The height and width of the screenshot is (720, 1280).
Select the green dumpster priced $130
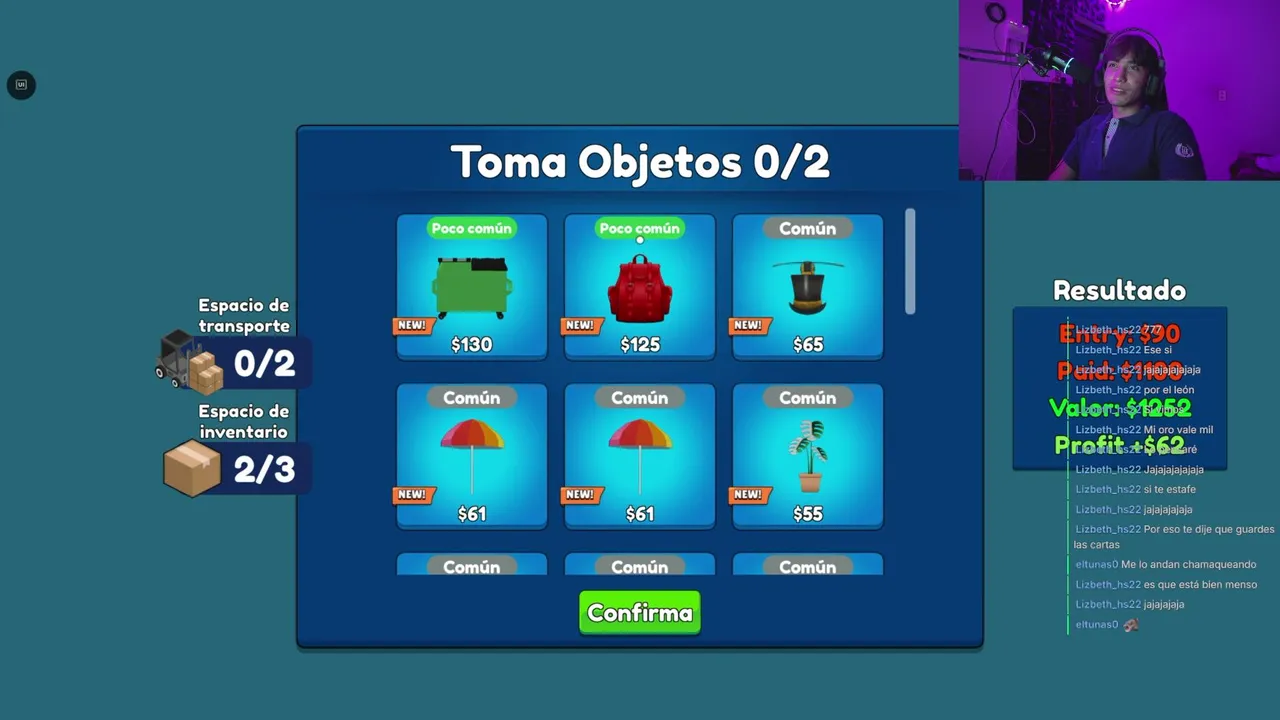pyautogui.click(x=472, y=287)
